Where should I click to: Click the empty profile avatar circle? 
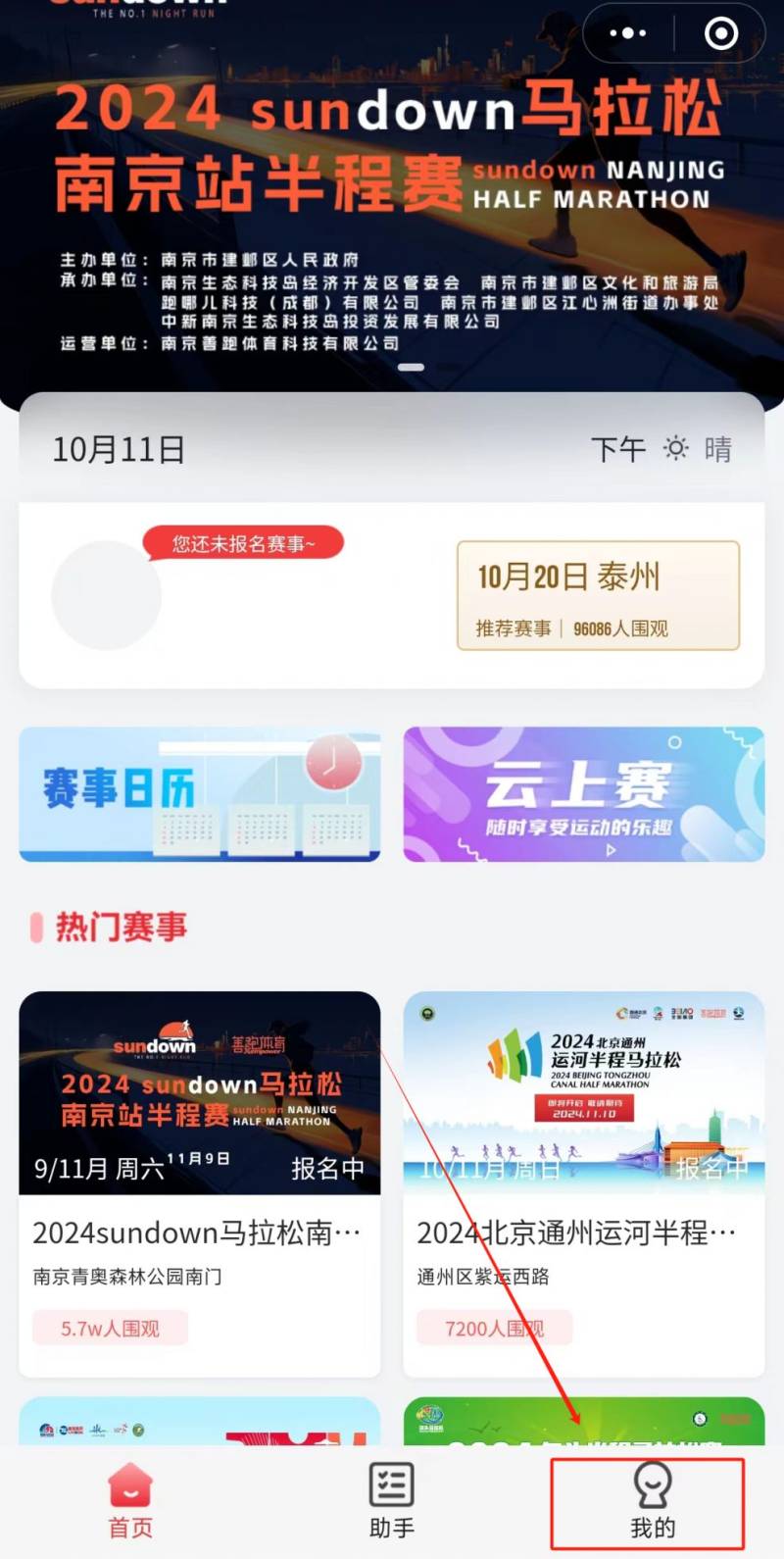pos(108,594)
